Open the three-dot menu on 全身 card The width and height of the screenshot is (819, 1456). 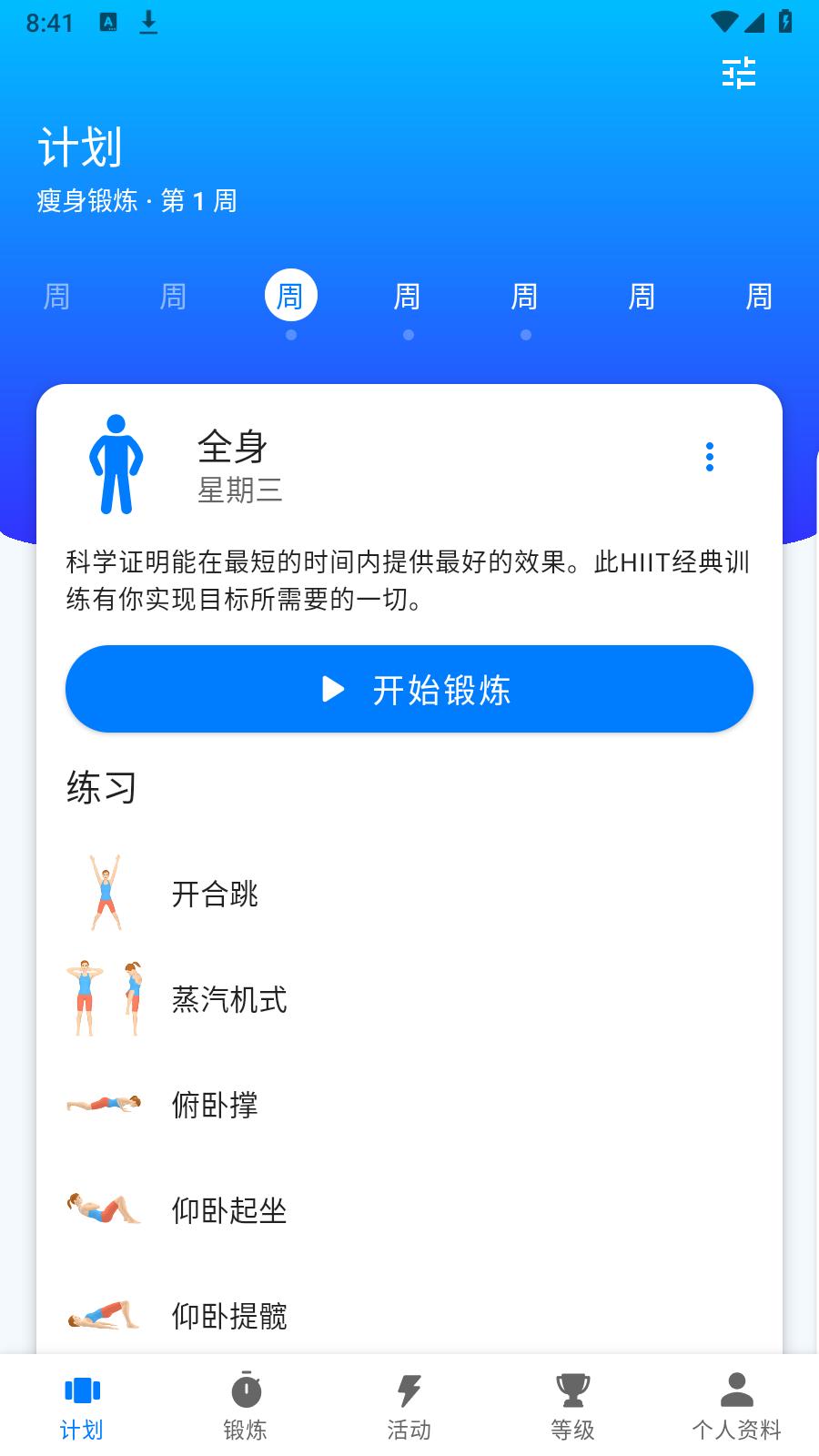pos(709,457)
